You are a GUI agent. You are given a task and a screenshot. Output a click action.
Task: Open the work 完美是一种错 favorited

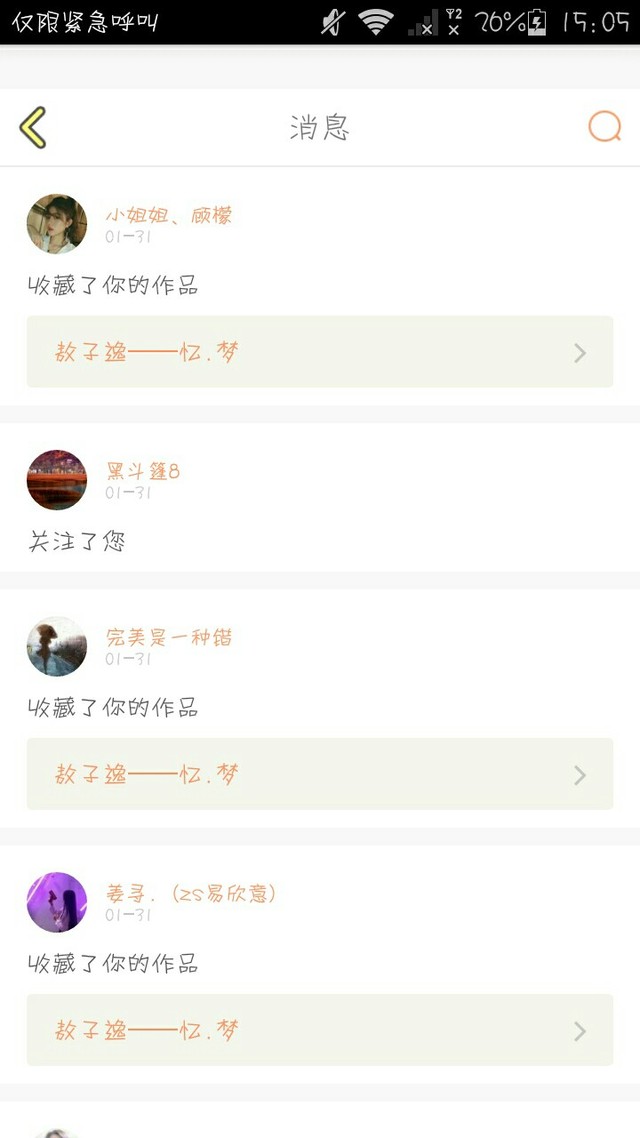click(x=320, y=774)
